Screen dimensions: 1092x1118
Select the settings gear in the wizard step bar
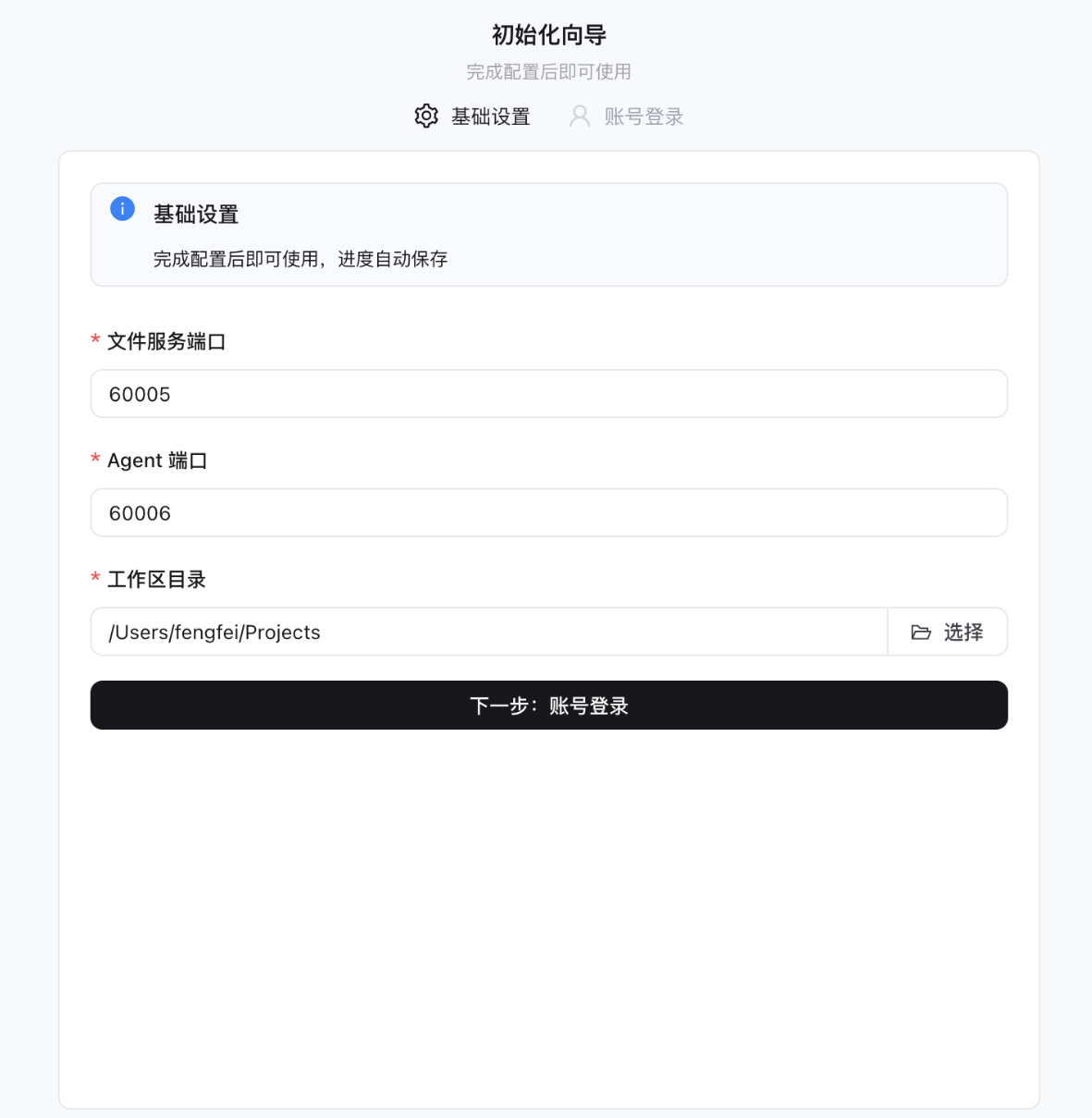(426, 116)
